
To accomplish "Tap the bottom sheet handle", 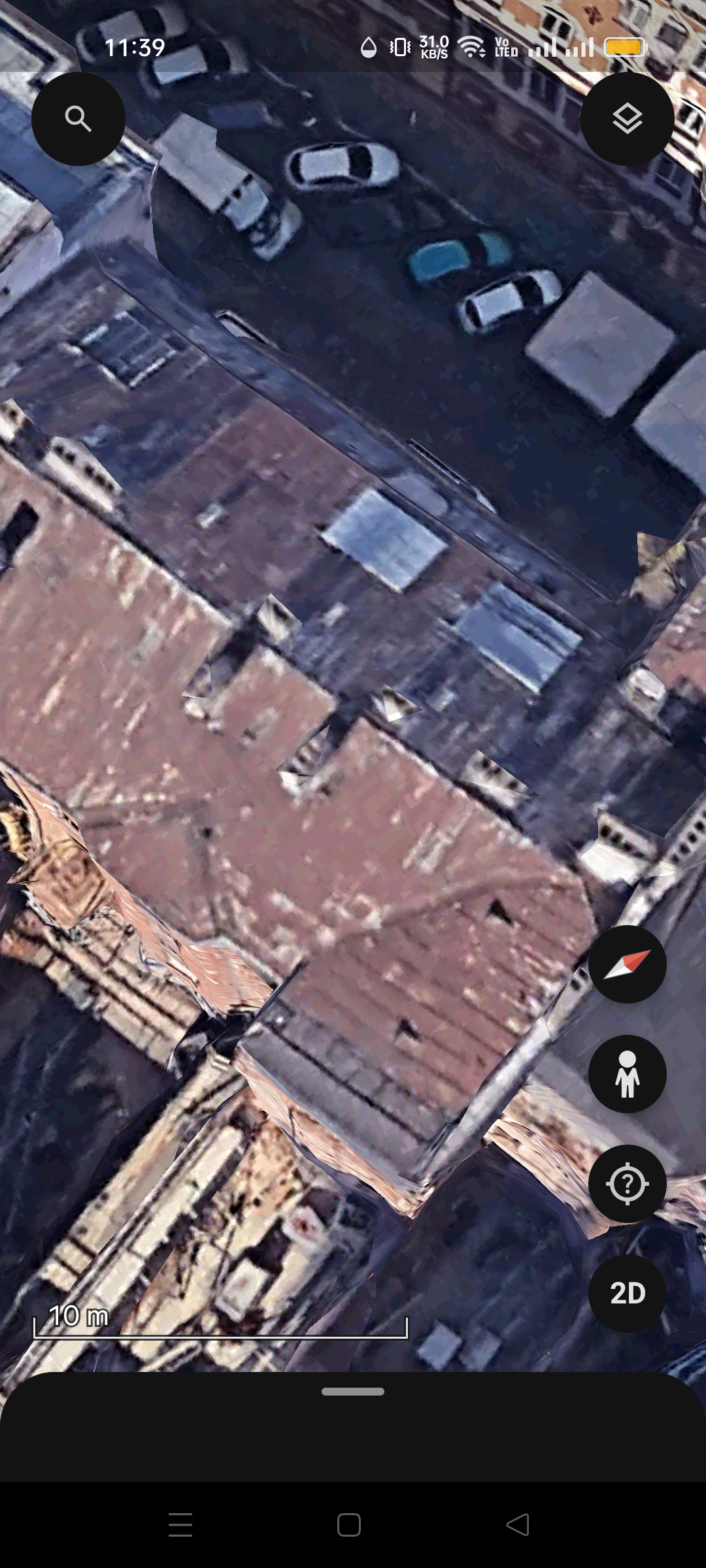I will coord(353,1392).
